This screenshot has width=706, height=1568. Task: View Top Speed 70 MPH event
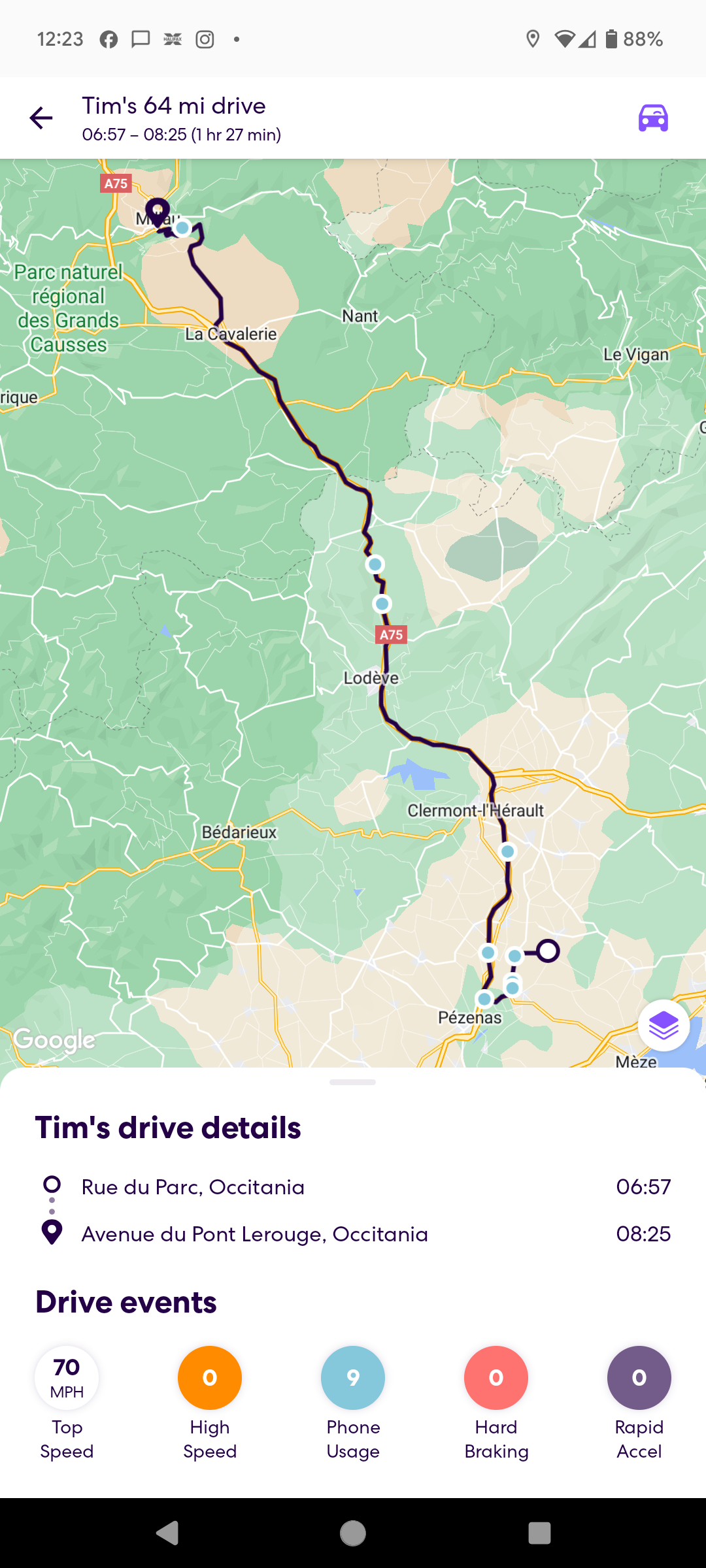(67, 1378)
